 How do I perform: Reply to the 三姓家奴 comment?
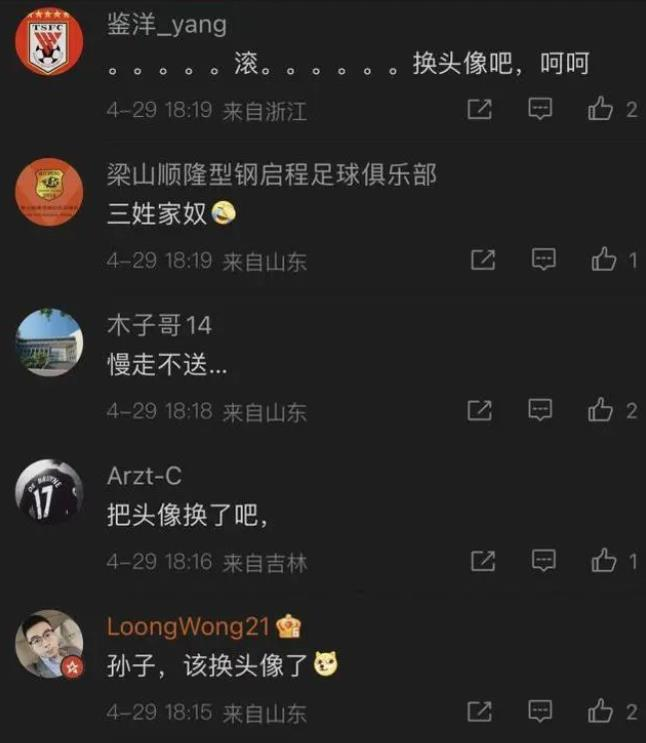(543, 260)
